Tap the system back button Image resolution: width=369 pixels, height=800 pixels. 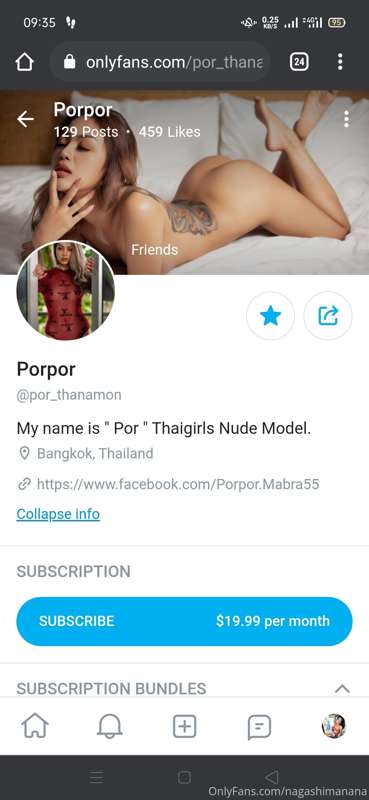pos(273,777)
